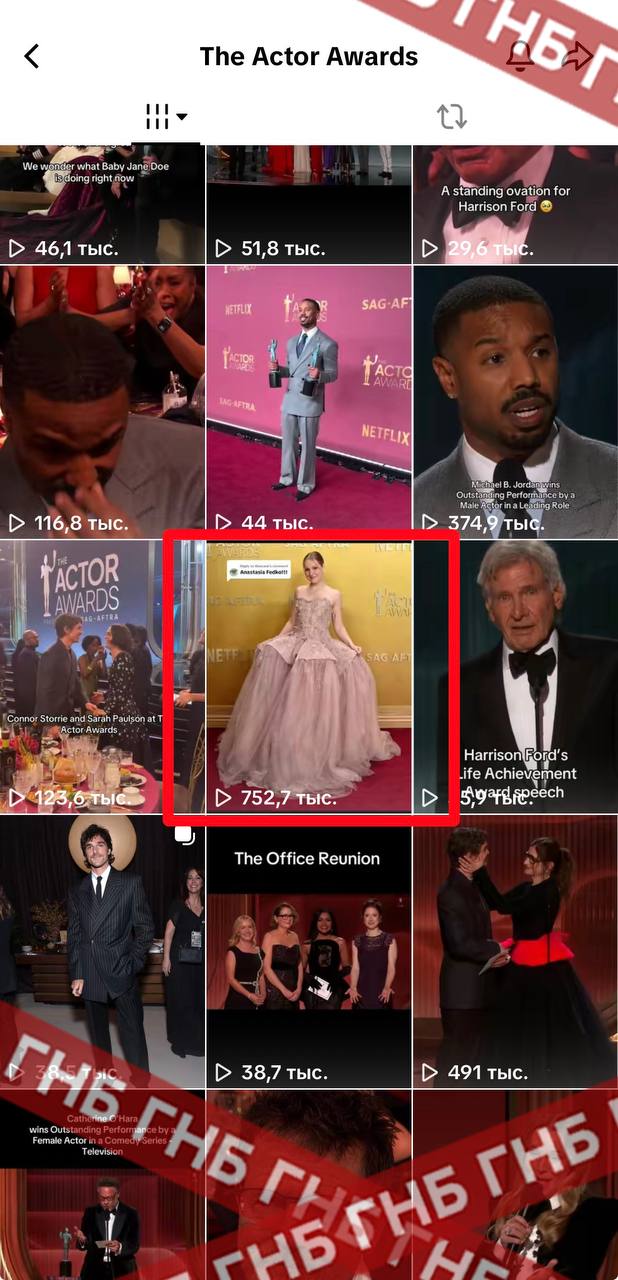Switch to the videos grid tab
Viewport: 618px width, 1280px height.
coord(165,117)
